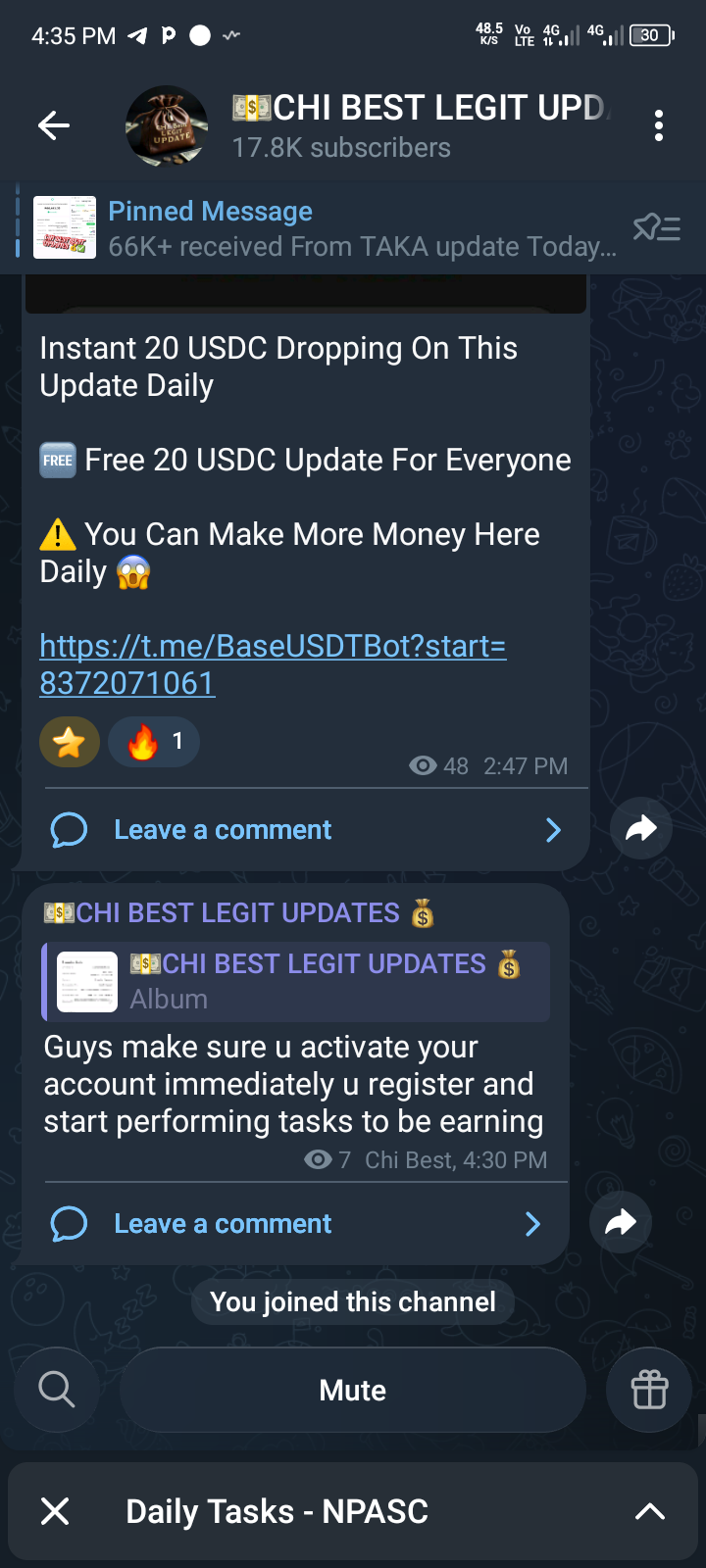Leave a comment on the activate account post
The width and height of the screenshot is (706, 1568).
(223, 1224)
